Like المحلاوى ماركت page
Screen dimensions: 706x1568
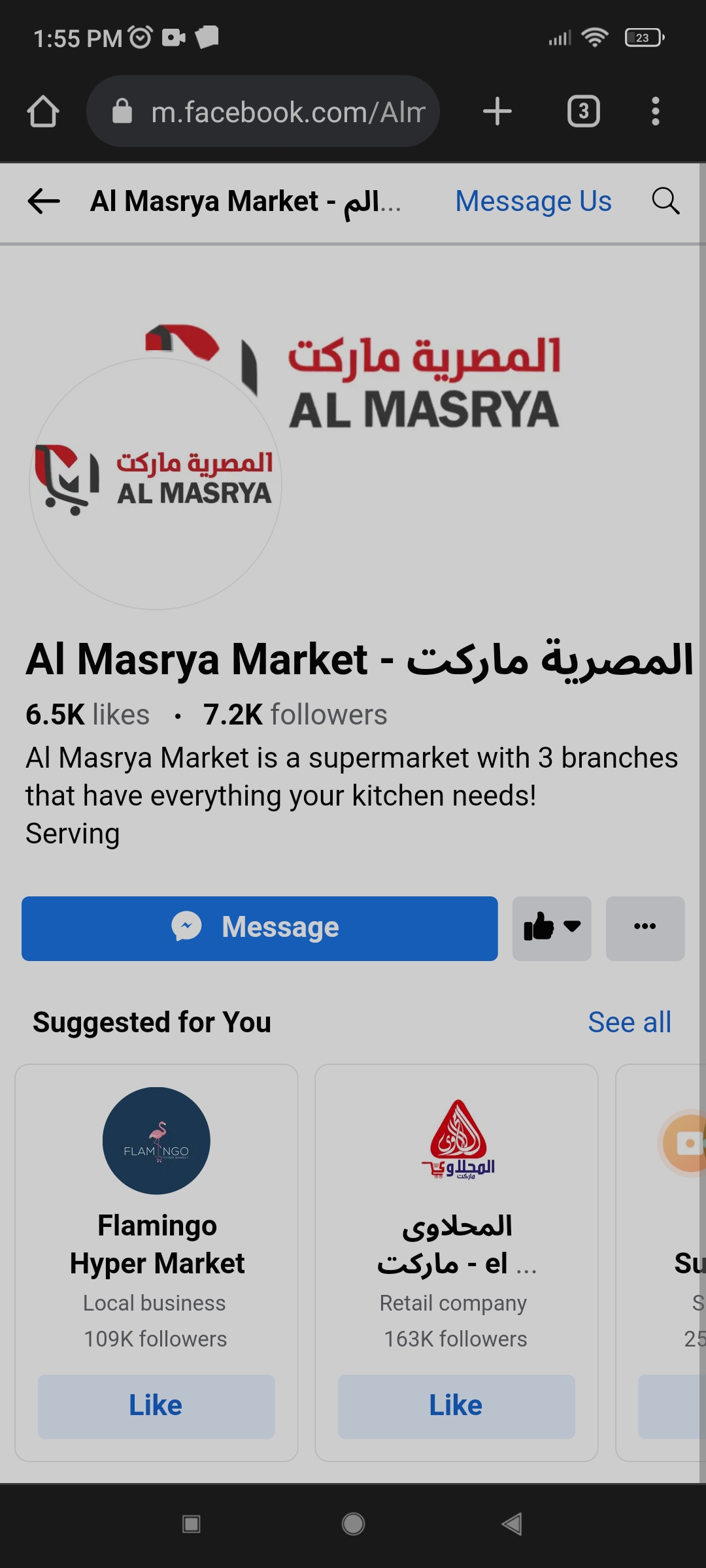(x=456, y=1406)
